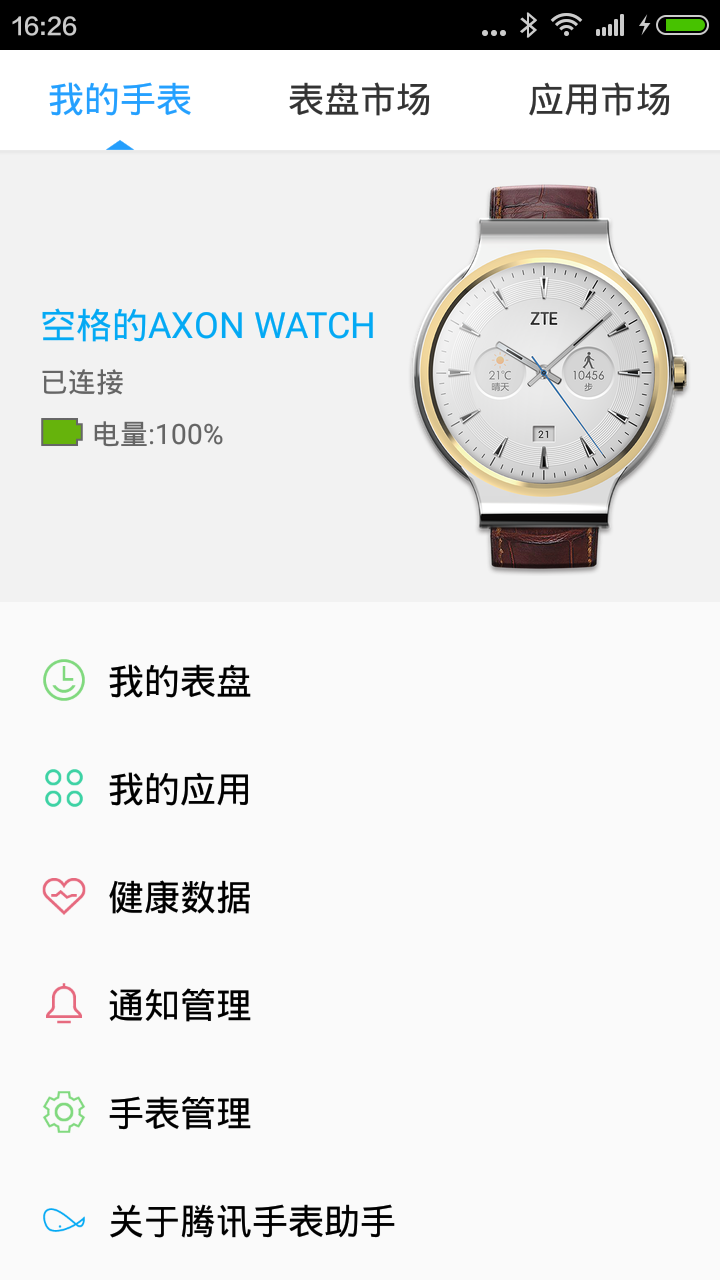This screenshot has width=720, height=1280.
Task: Switch to the 表盘市场 tab
Action: 360,100
